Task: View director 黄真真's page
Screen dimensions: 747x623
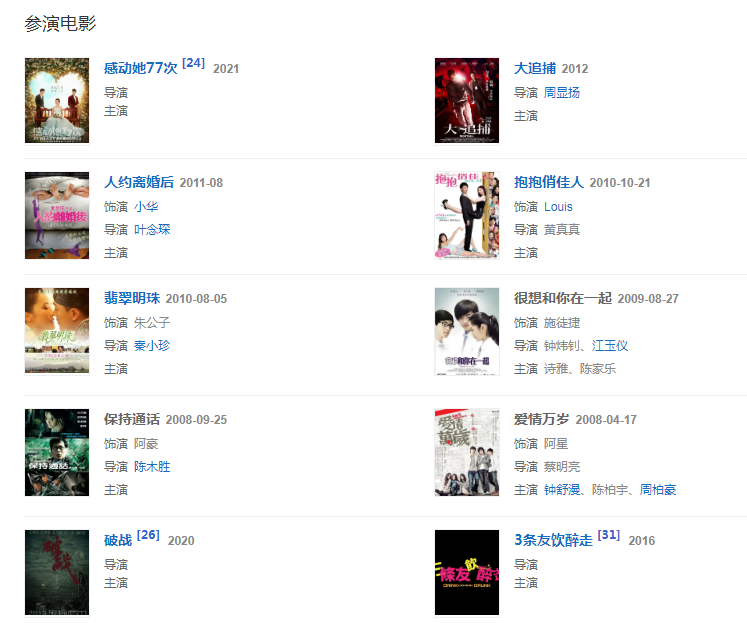Action: (561, 230)
